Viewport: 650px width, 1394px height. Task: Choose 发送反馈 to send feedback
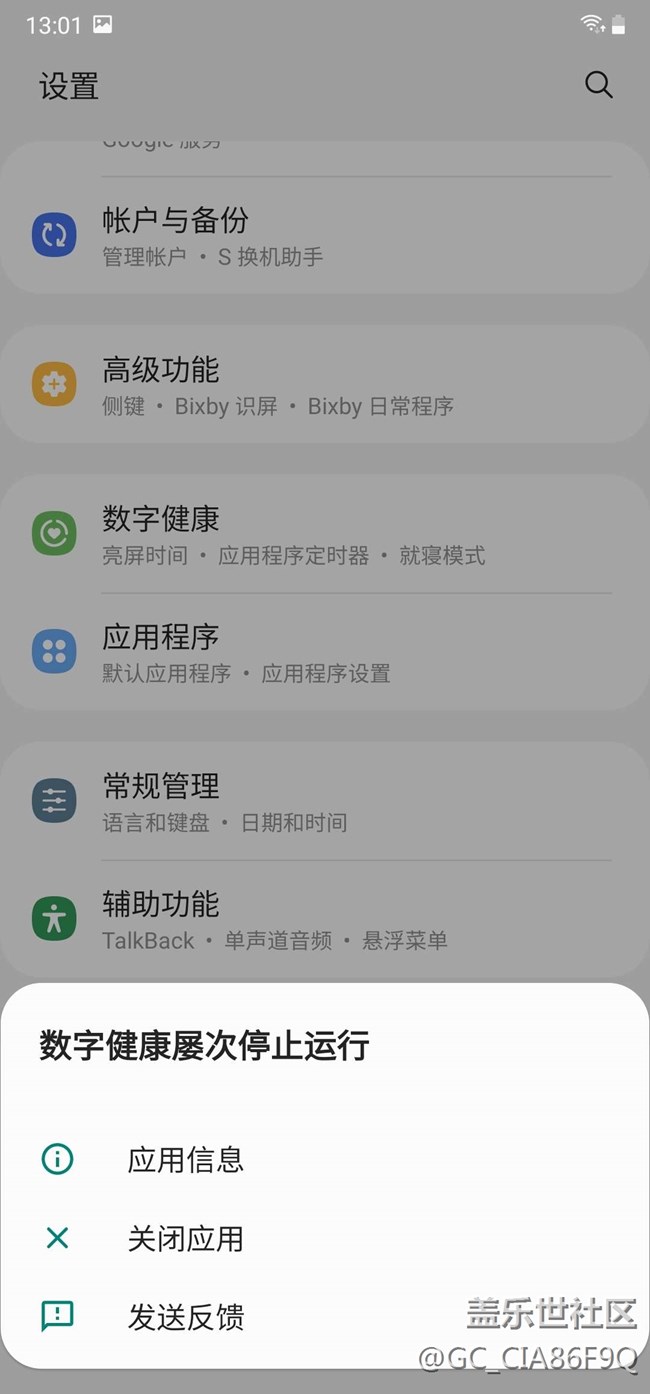click(325, 1317)
